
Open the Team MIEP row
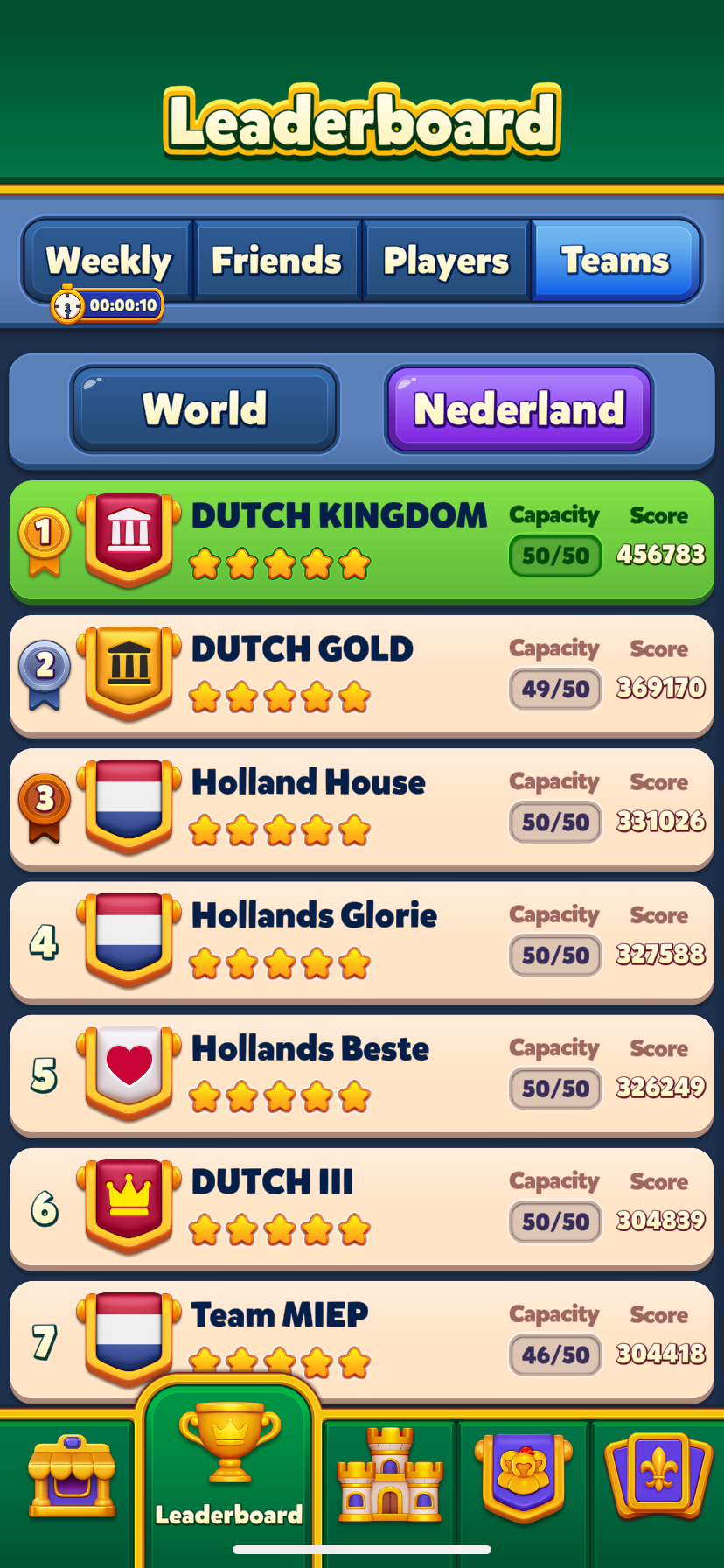362,1340
